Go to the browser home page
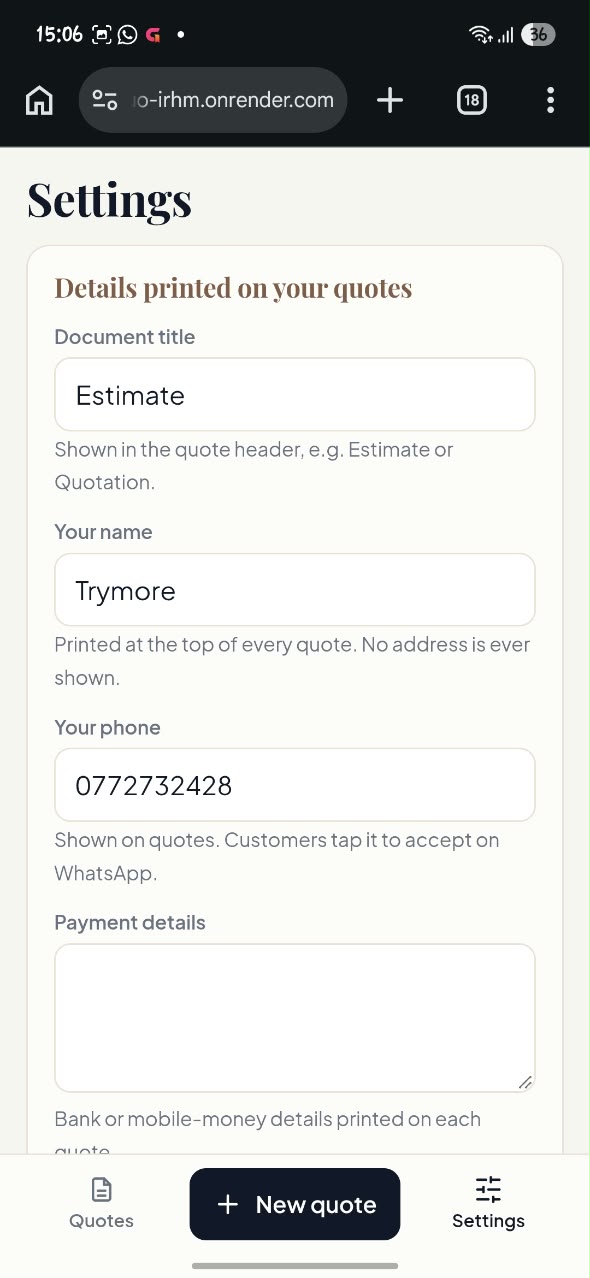The image size is (590, 1278). (39, 100)
